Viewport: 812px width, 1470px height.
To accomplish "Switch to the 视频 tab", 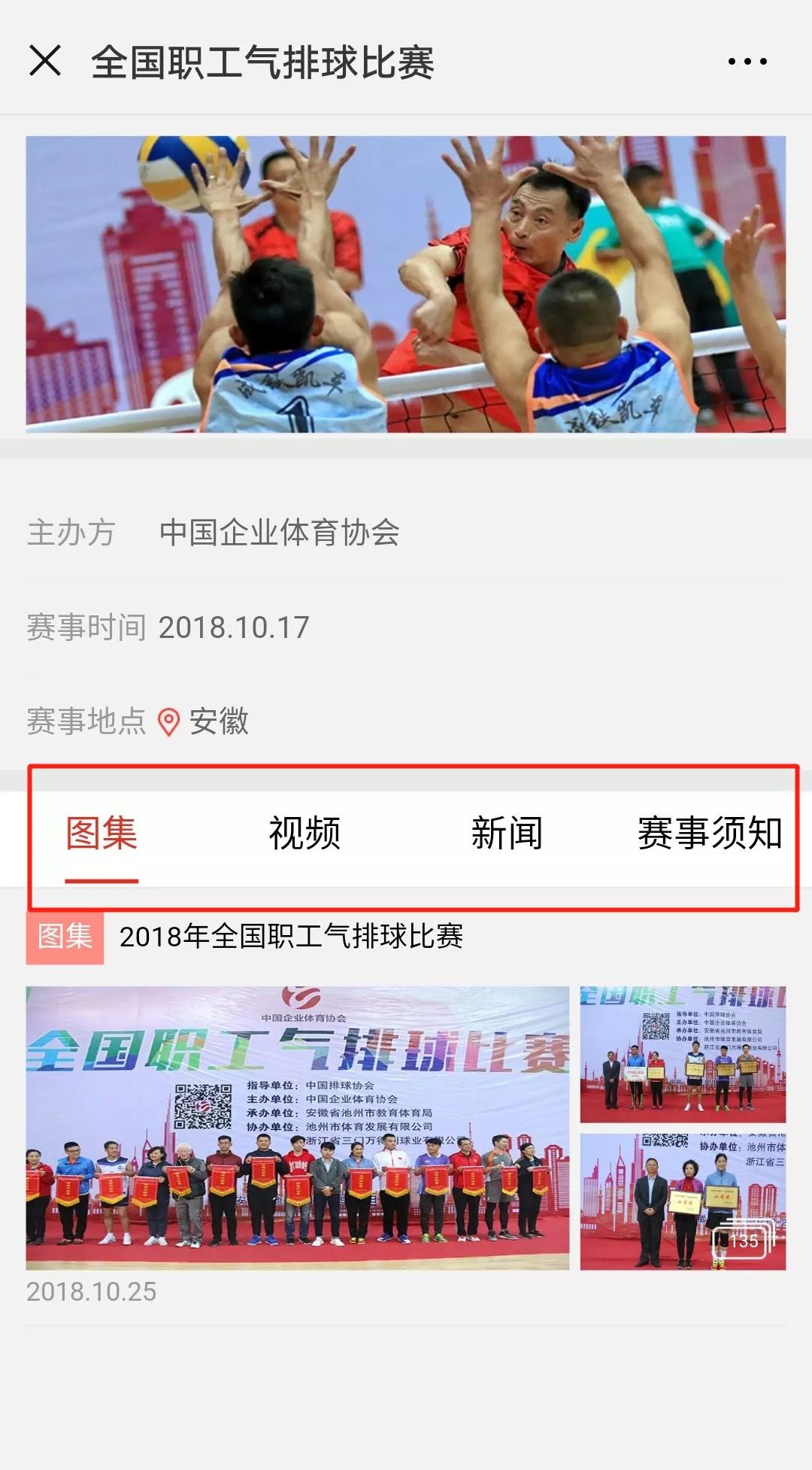I will (x=304, y=834).
